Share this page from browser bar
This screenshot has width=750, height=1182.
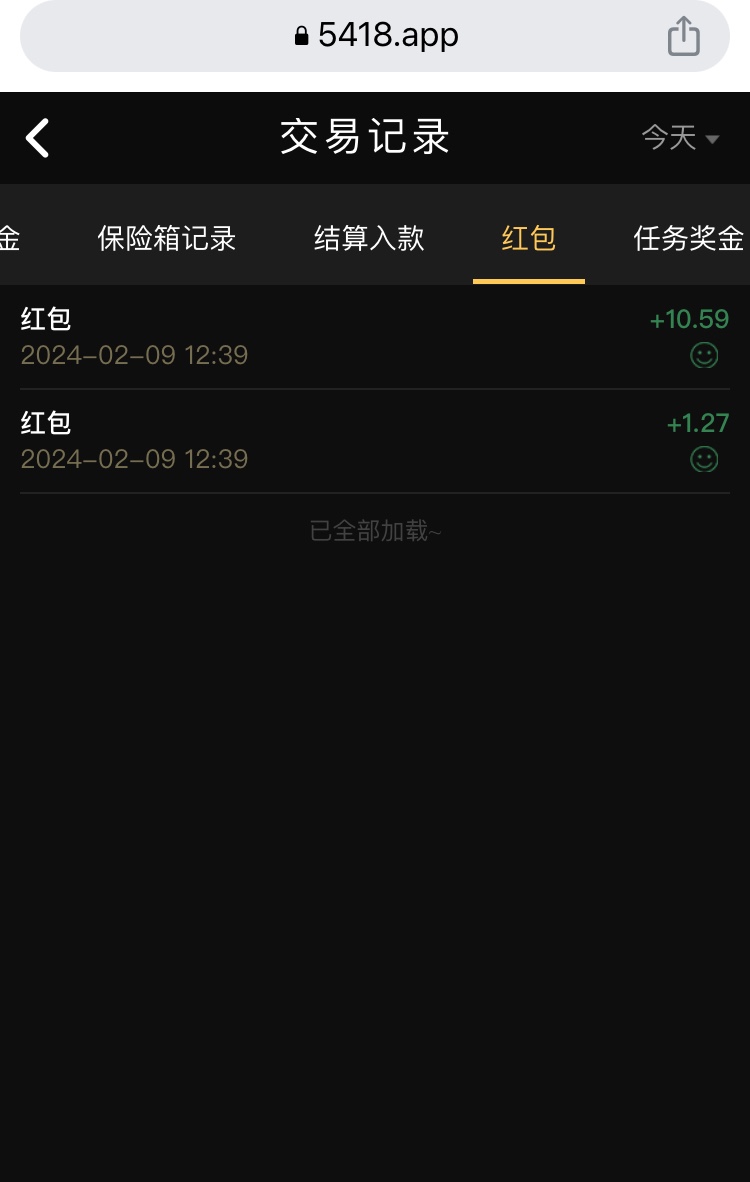coord(684,37)
